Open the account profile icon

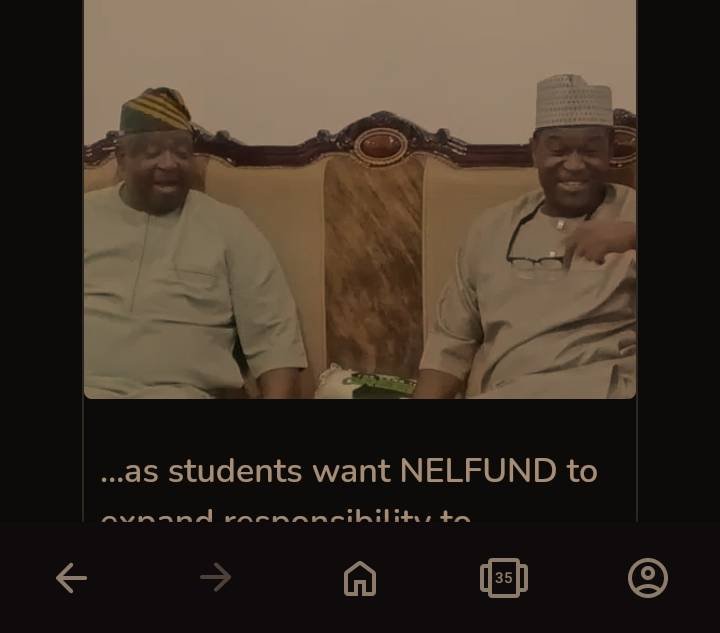tap(648, 578)
